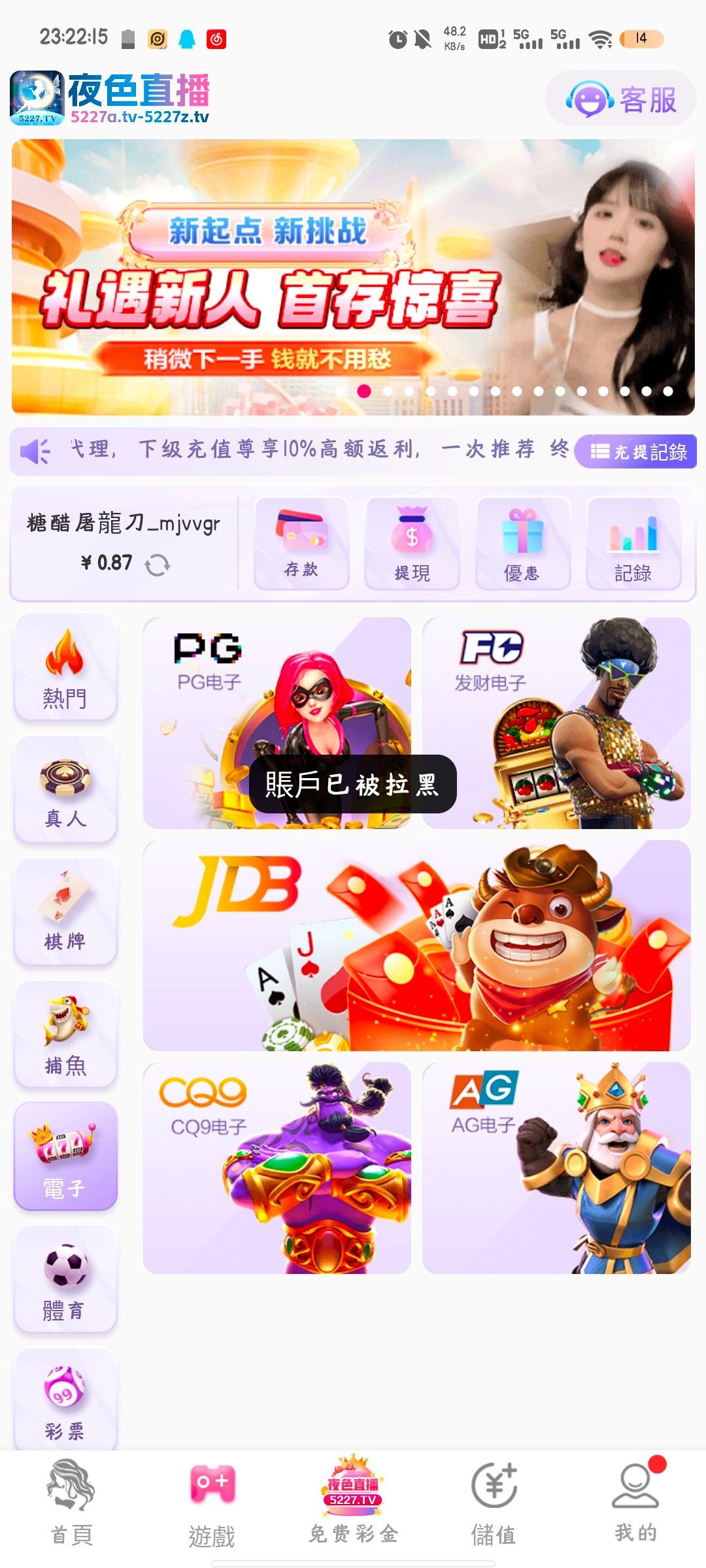Open the JDB game tile

[416, 945]
